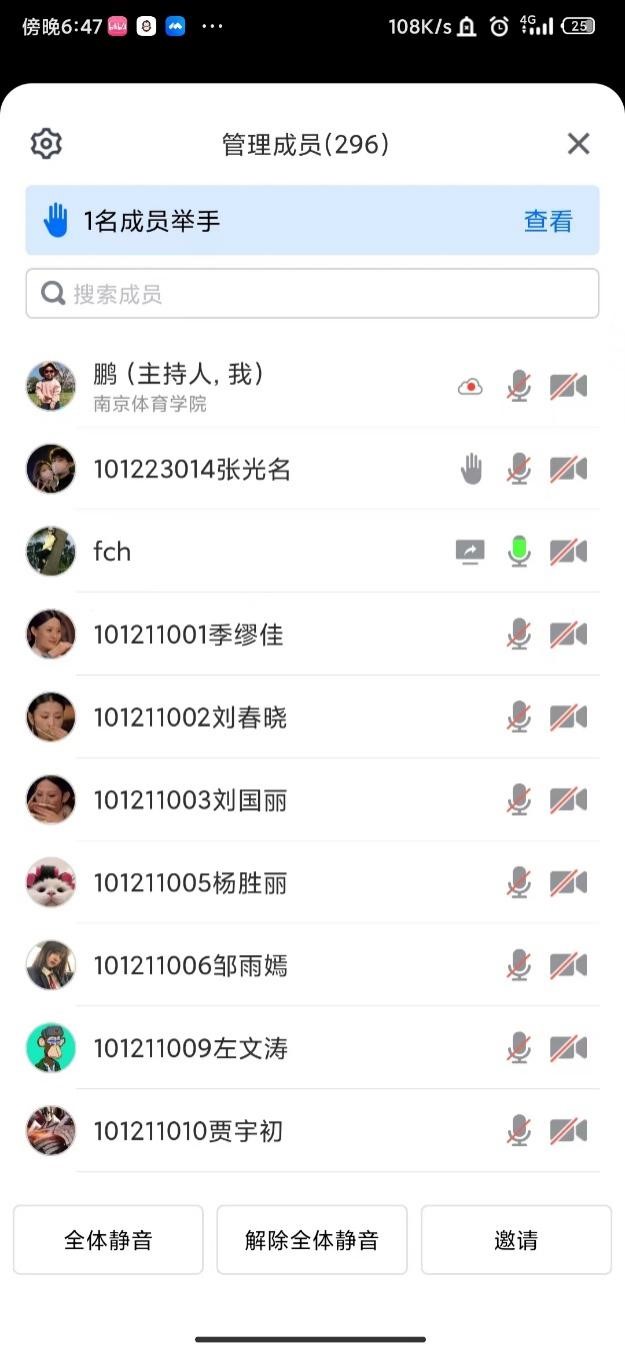
Task: Tap the raised hand icon for 101223014张光名
Action: (x=471, y=469)
